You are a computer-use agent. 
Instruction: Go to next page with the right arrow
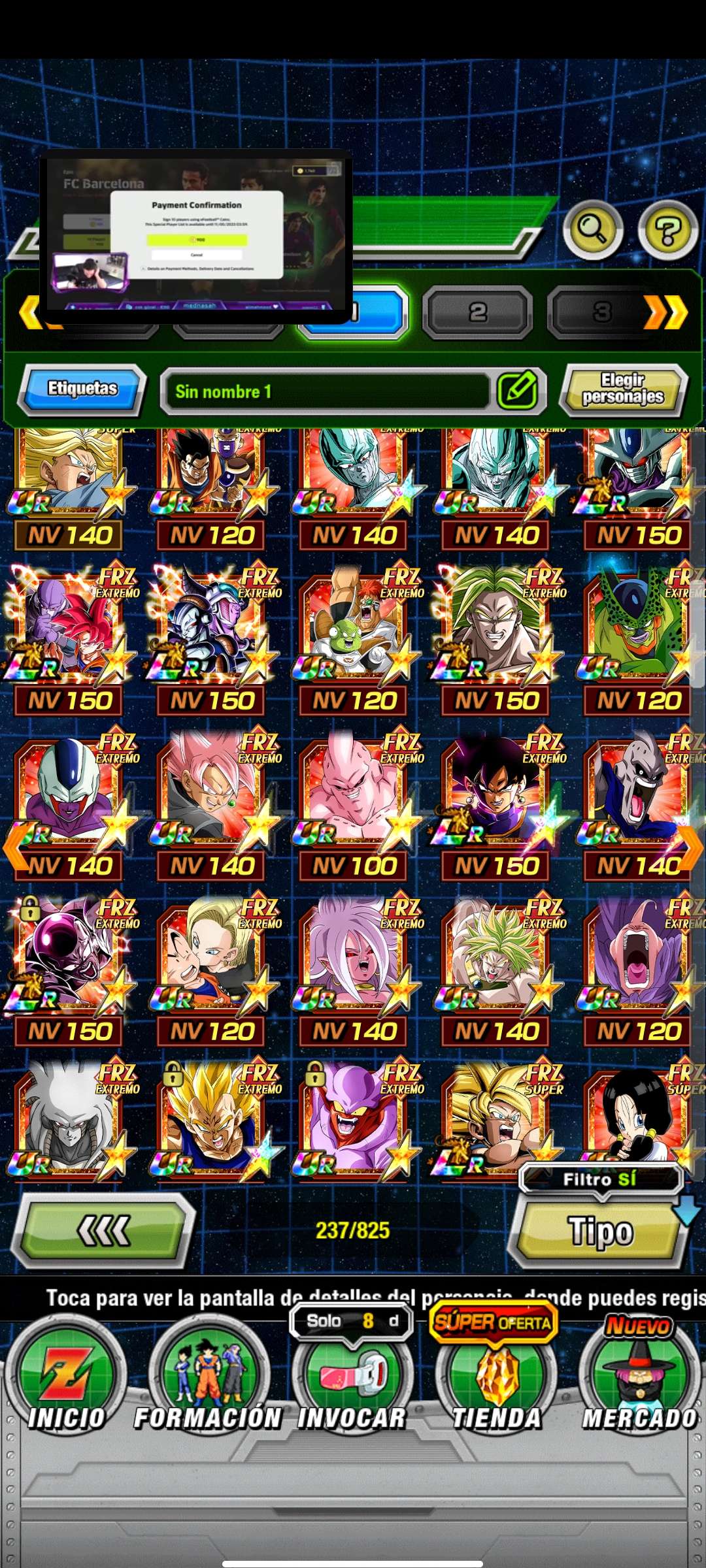click(692, 847)
